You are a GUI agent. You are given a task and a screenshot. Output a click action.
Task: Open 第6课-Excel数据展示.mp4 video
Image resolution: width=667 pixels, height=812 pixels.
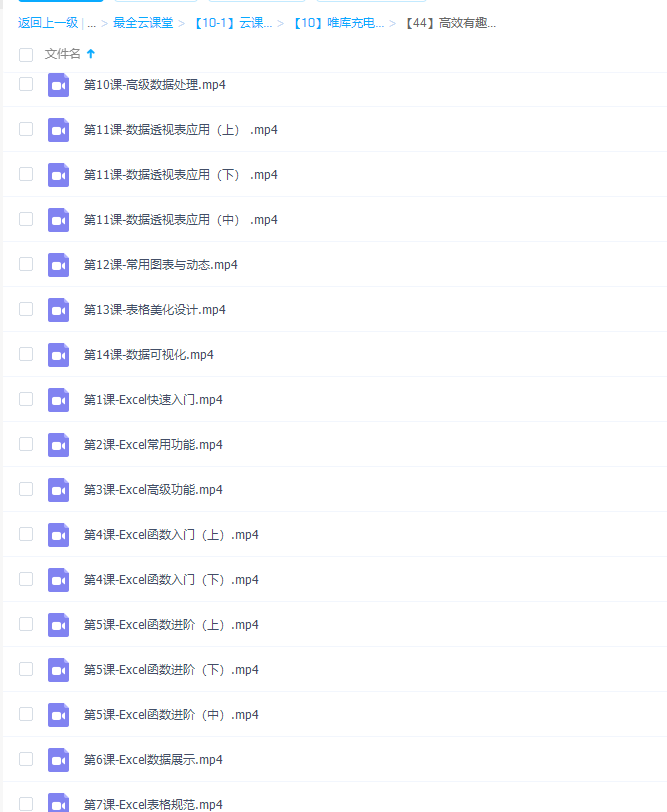153,760
